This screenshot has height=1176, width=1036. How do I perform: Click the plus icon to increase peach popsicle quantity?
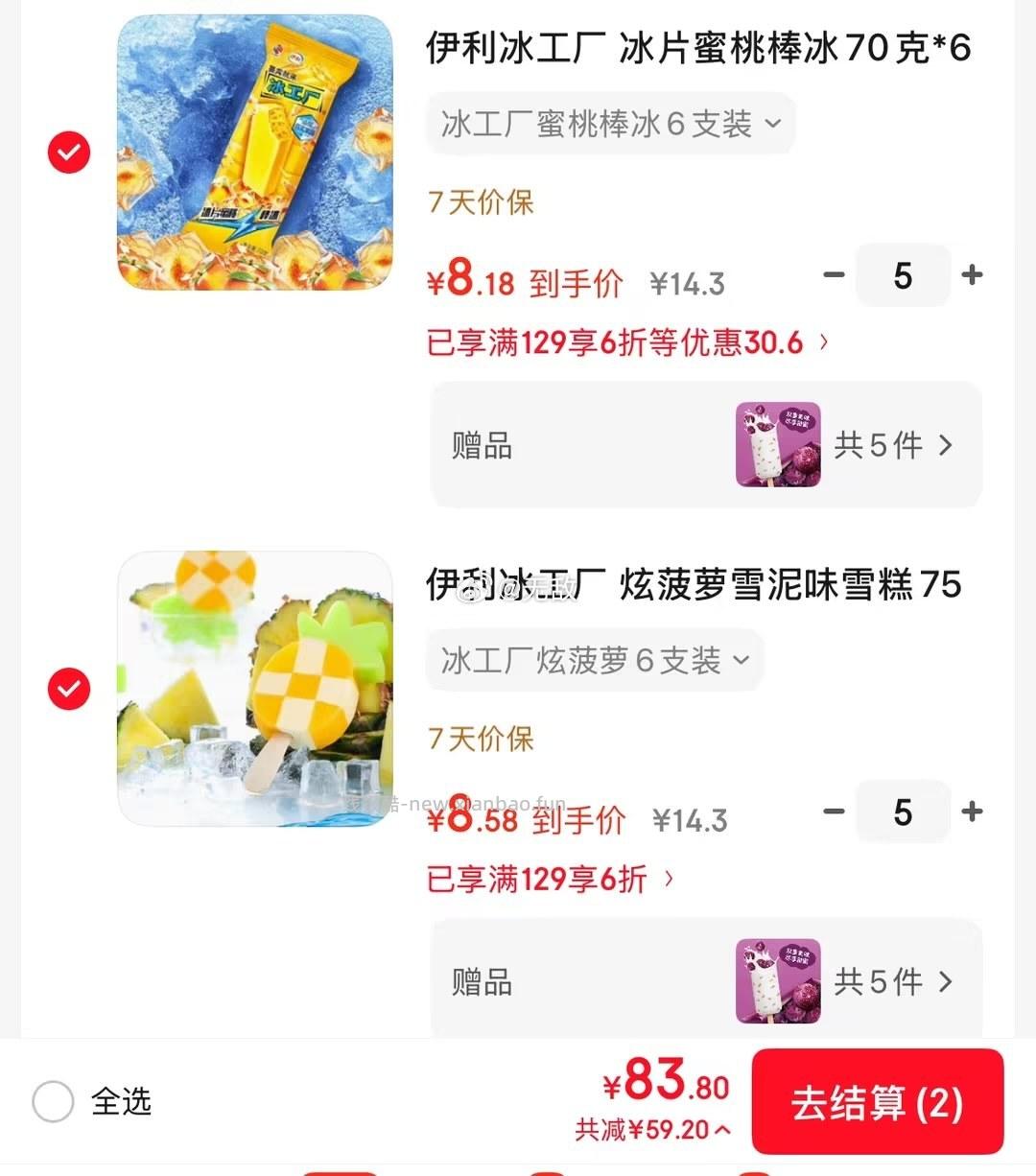[x=972, y=275]
